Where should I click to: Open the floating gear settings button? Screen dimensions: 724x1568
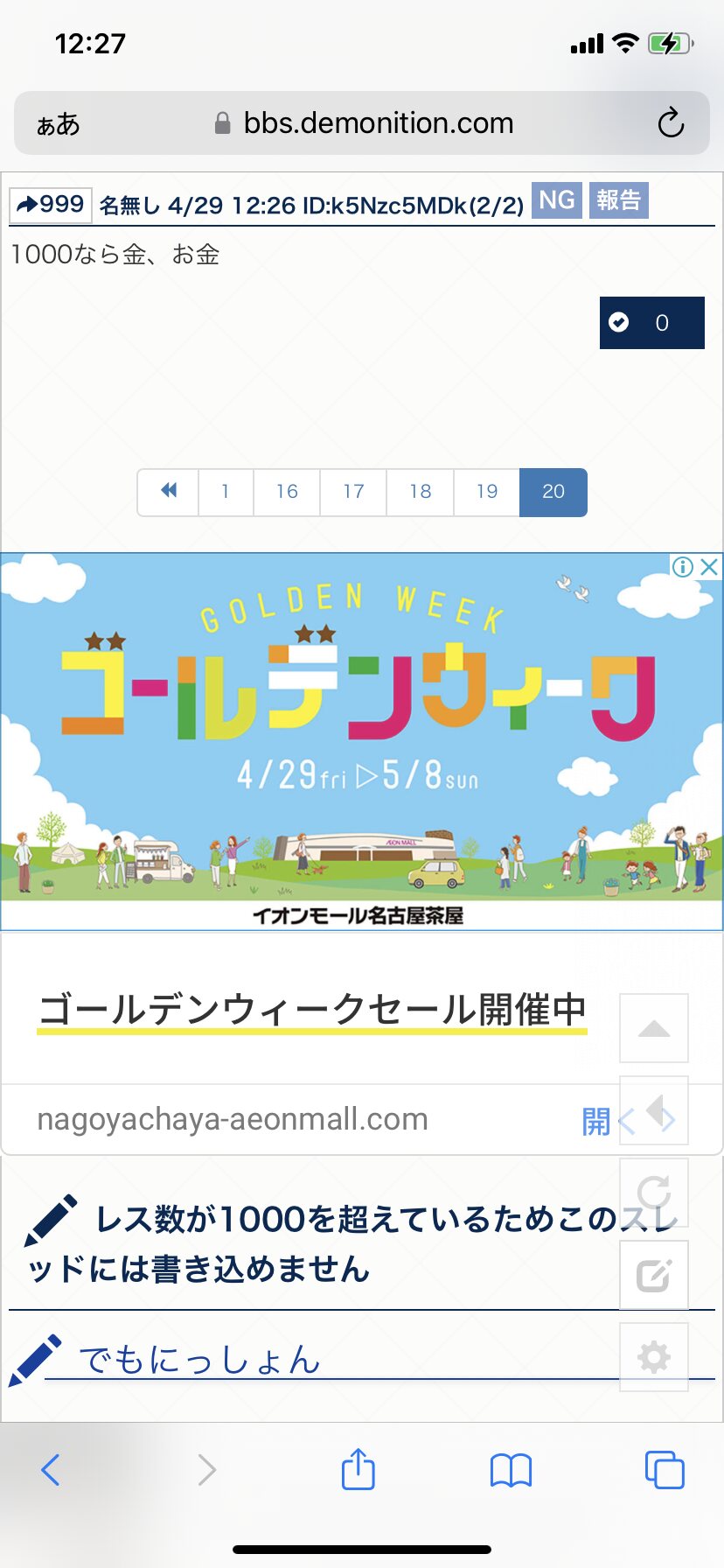[x=654, y=1357]
